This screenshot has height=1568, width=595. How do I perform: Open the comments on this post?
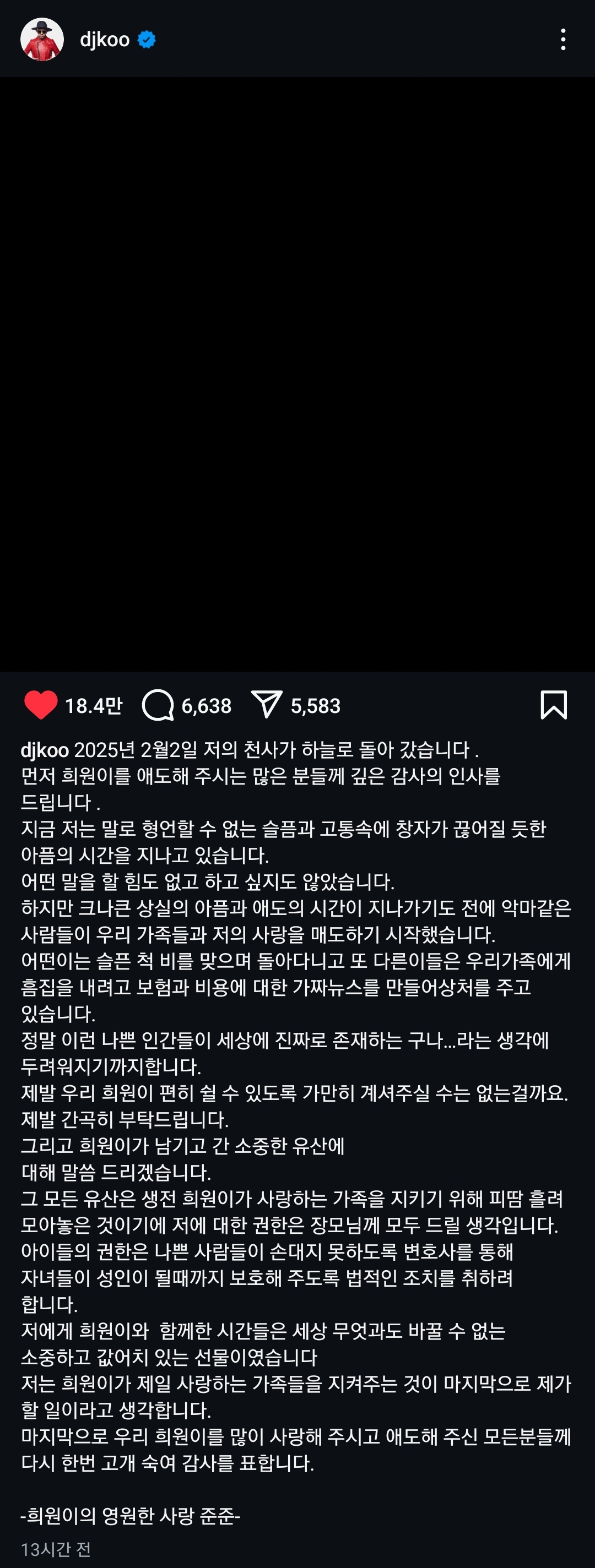pos(158,705)
